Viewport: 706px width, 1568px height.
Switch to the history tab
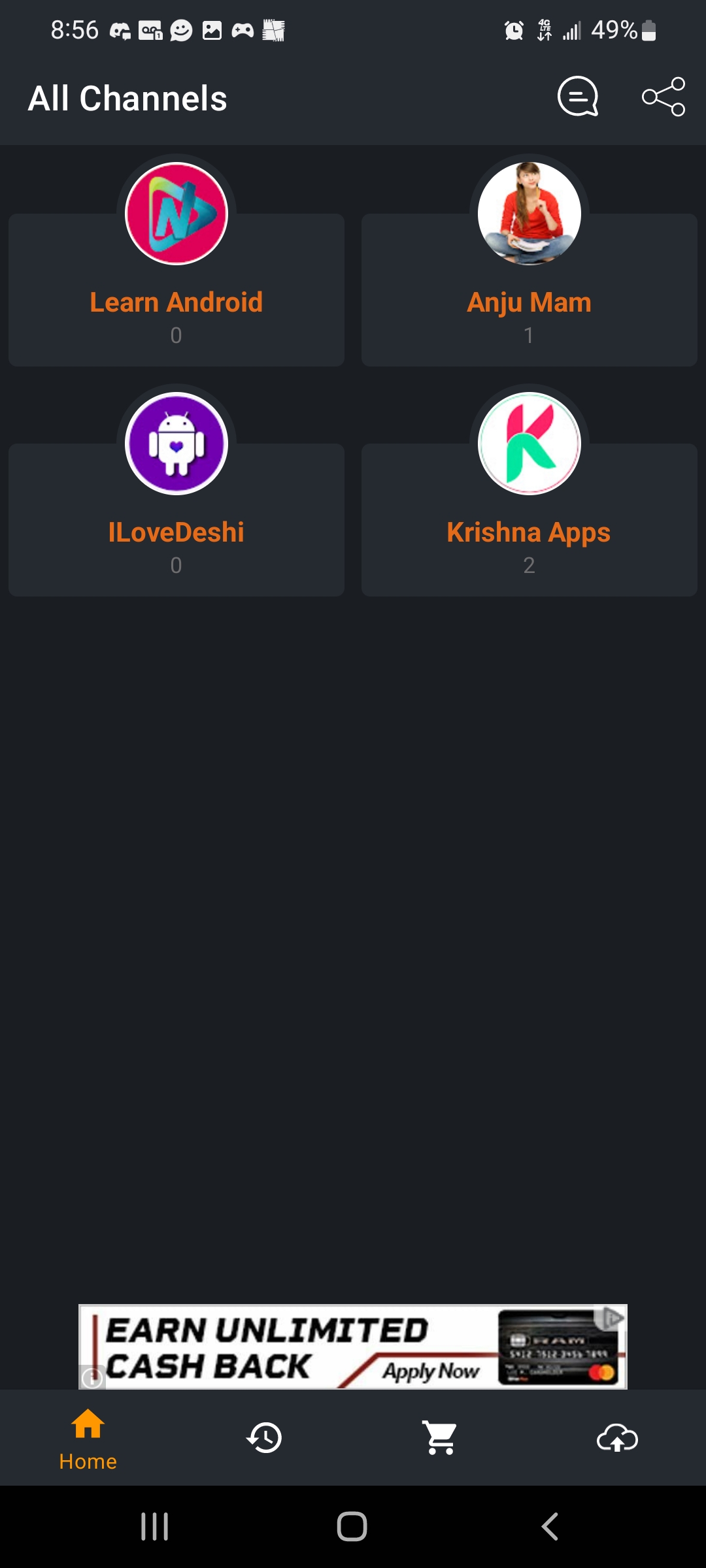(x=264, y=1438)
